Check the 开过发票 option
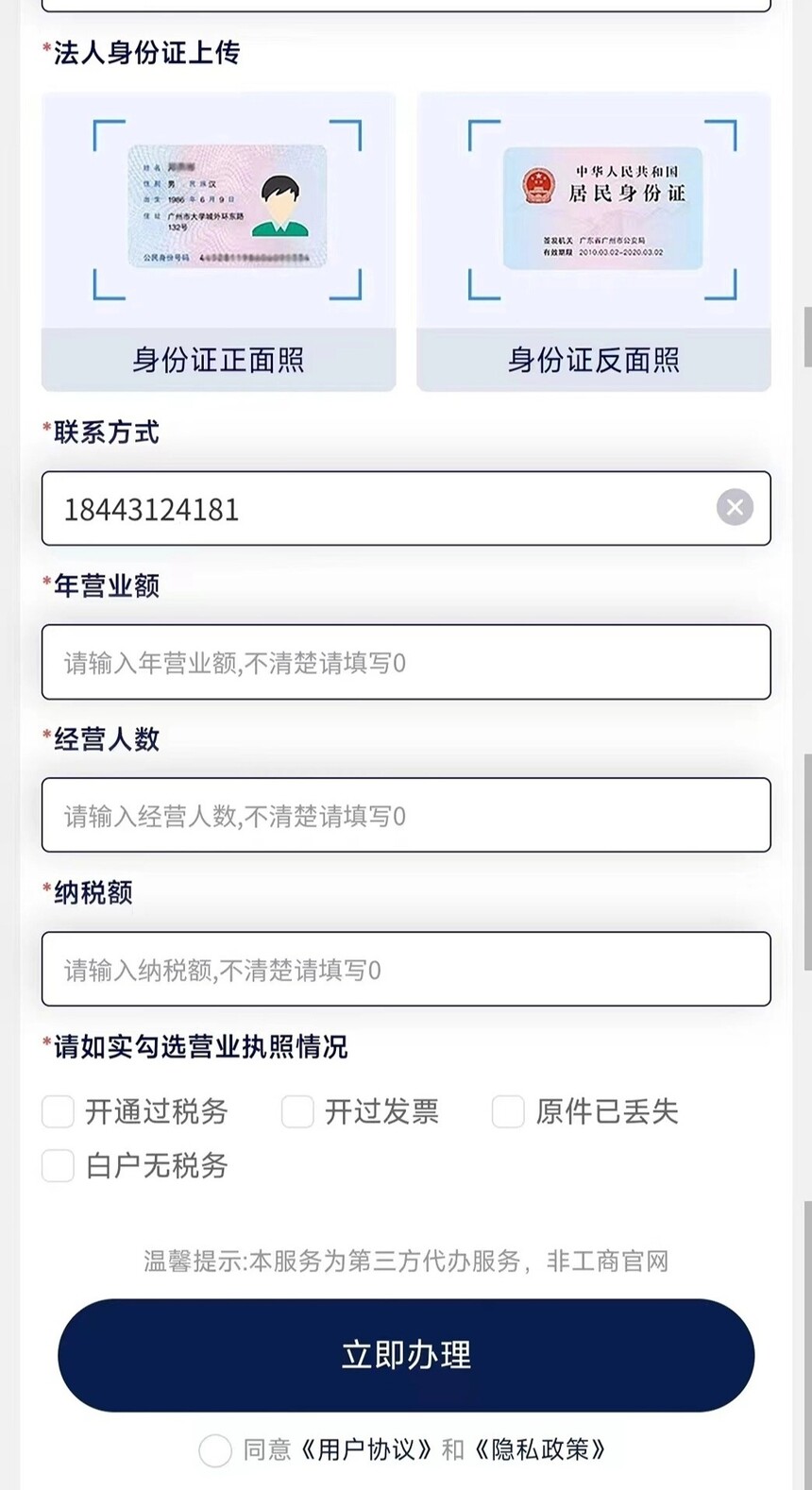This screenshot has height=1490, width=812. point(297,1111)
